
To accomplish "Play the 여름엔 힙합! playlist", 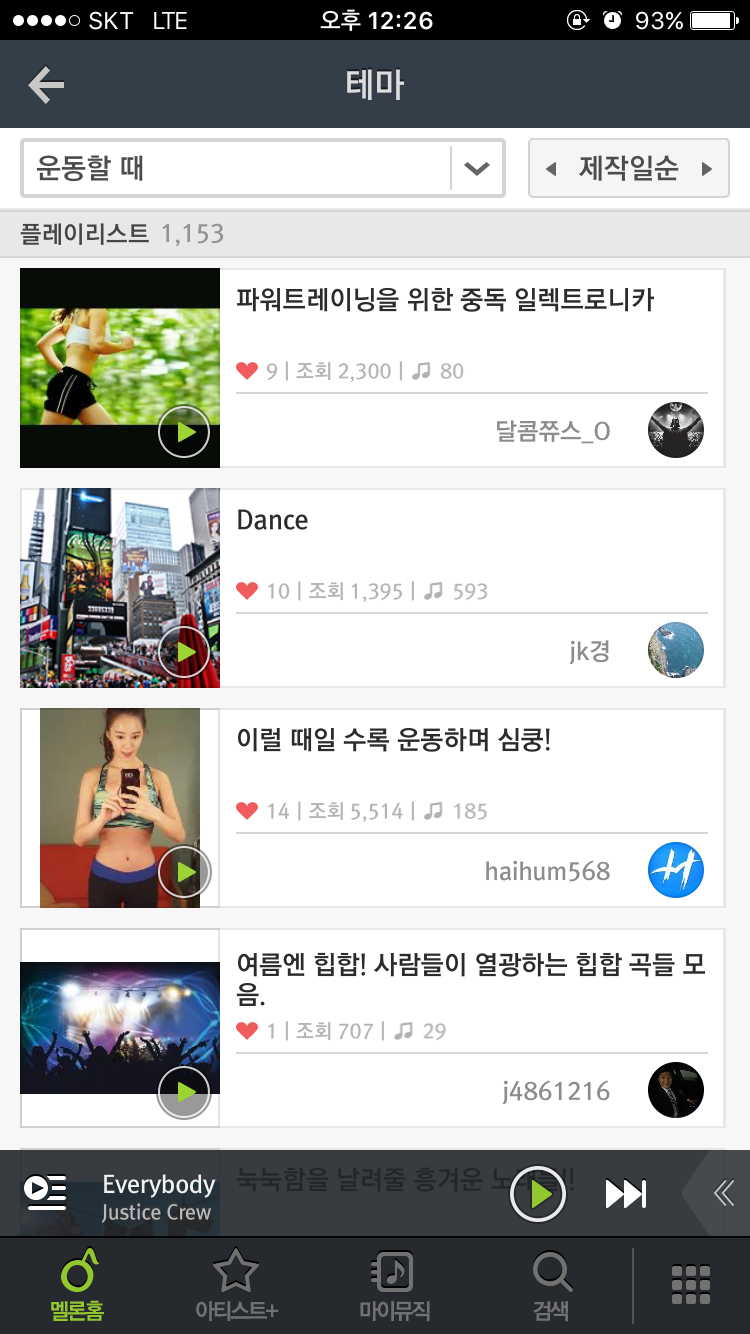I will tap(184, 1092).
